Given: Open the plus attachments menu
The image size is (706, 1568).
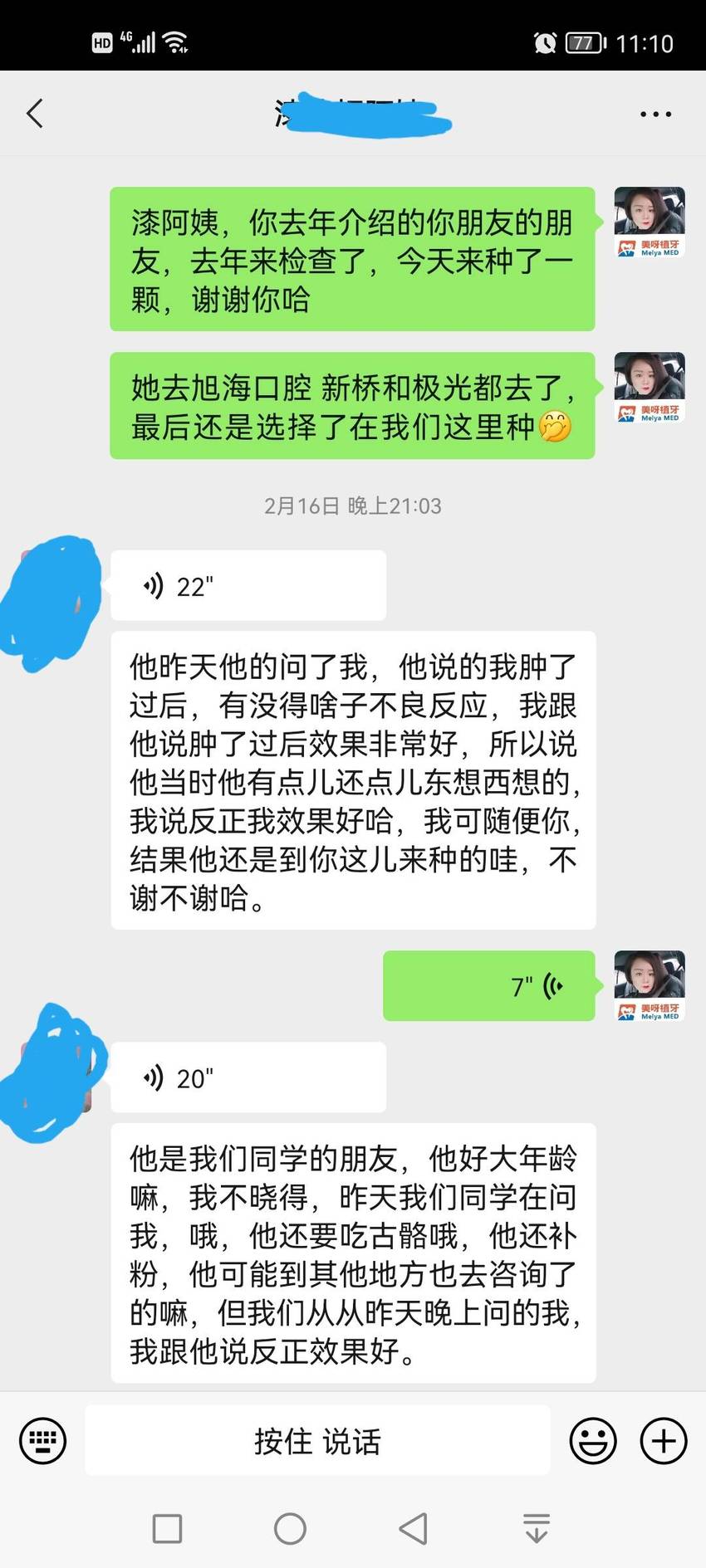Looking at the screenshot, I should point(664,1440).
